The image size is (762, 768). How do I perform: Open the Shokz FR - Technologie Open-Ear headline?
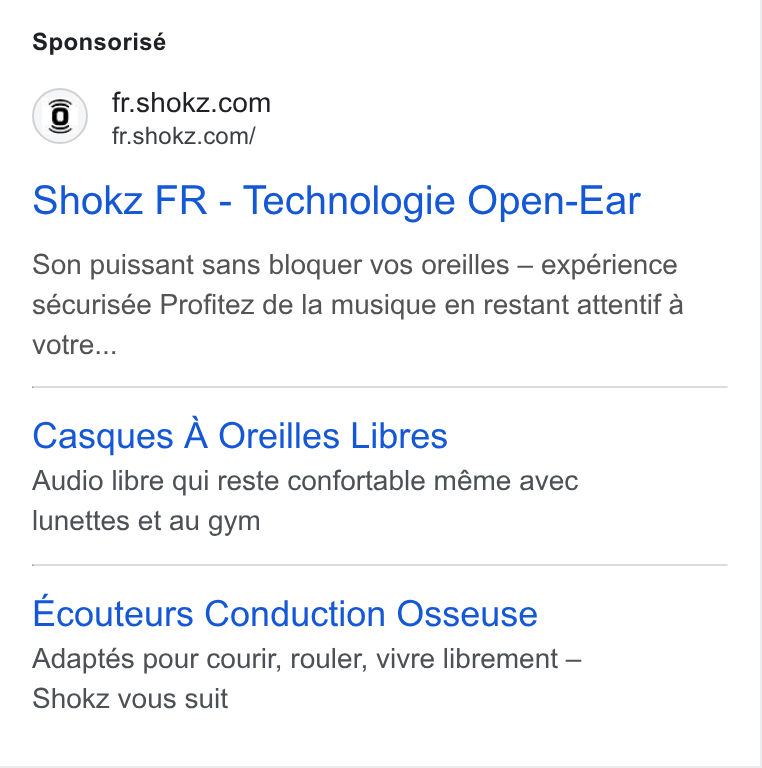(x=336, y=200)
